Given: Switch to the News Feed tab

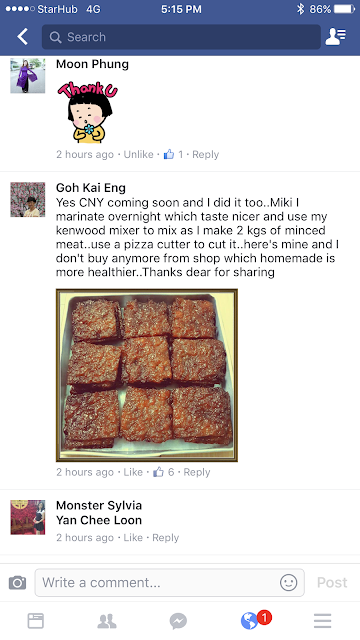Looking at the screenshot, I should pos(36,621).
